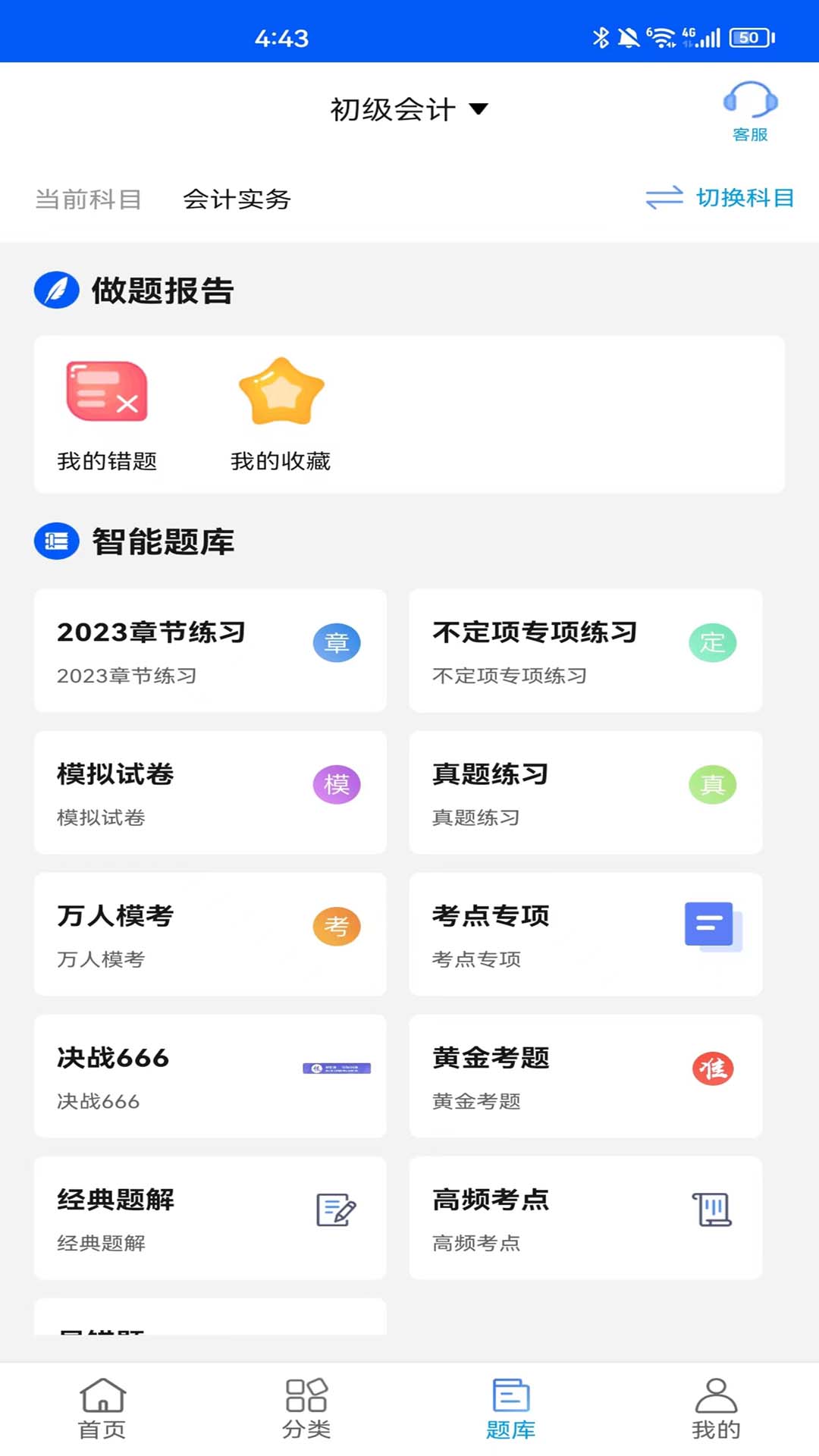Tap 切换科目 to switch subject

pos(720,198)
